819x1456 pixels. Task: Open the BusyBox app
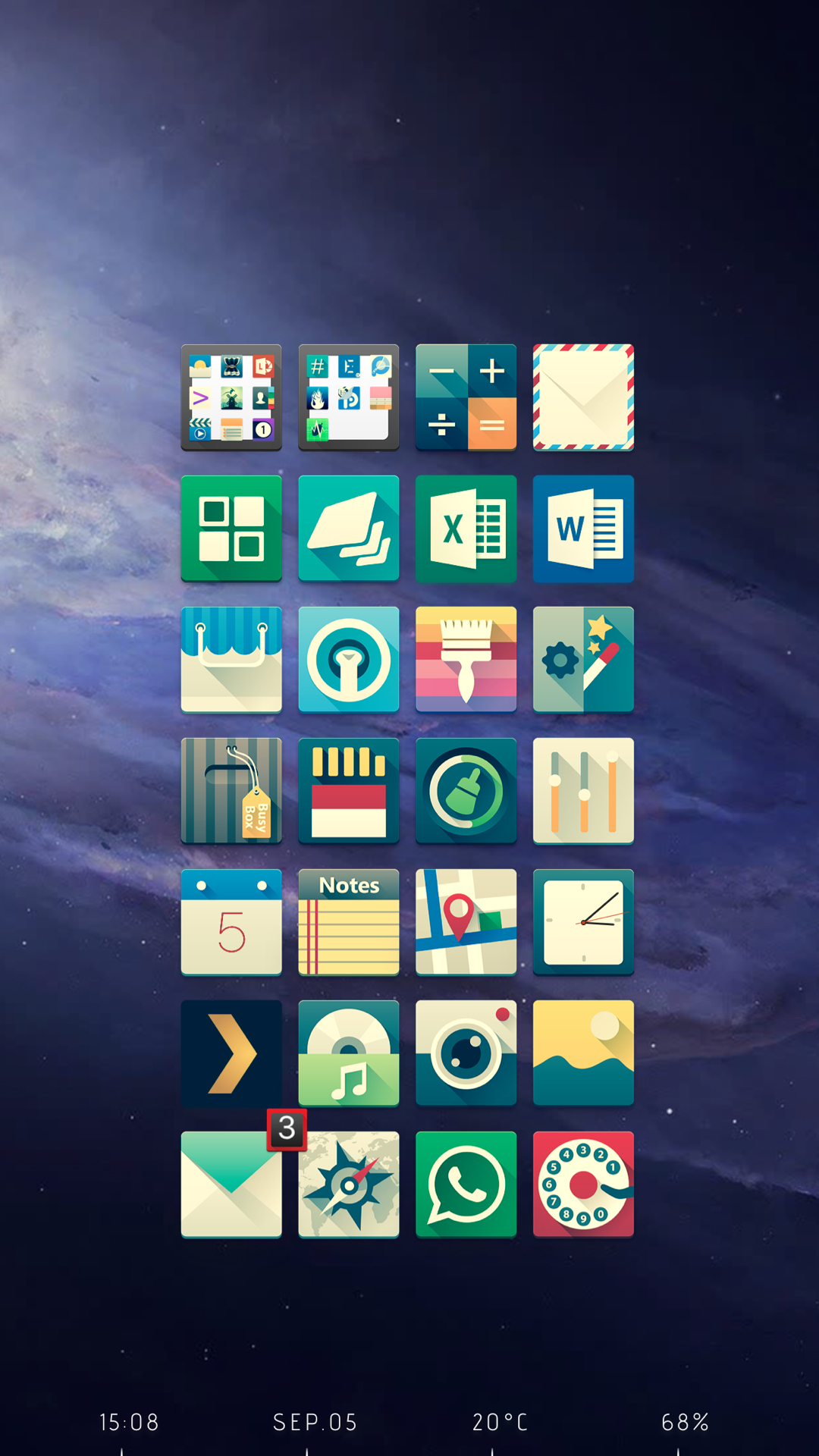tap(231, 791)
